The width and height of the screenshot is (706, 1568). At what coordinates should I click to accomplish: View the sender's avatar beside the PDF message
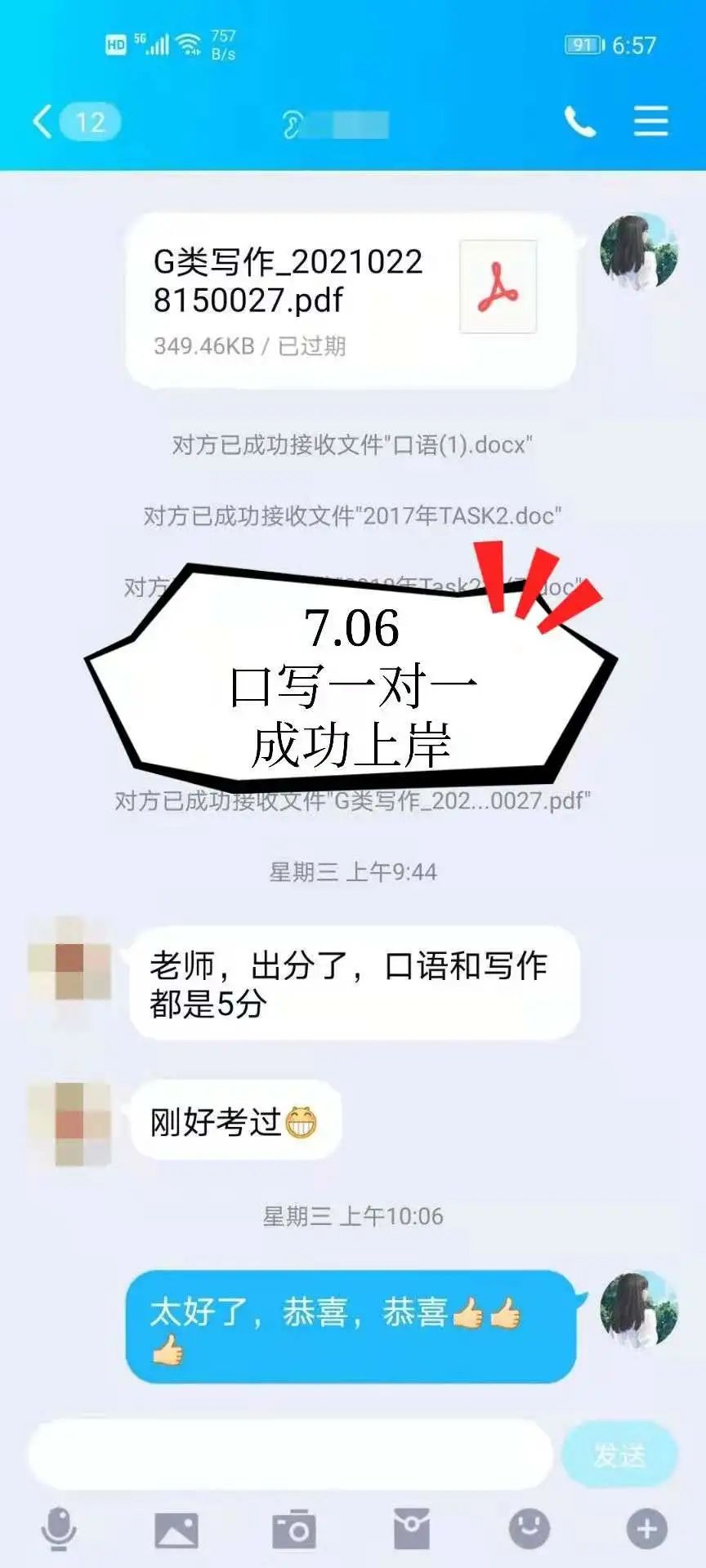click(638, 252)
